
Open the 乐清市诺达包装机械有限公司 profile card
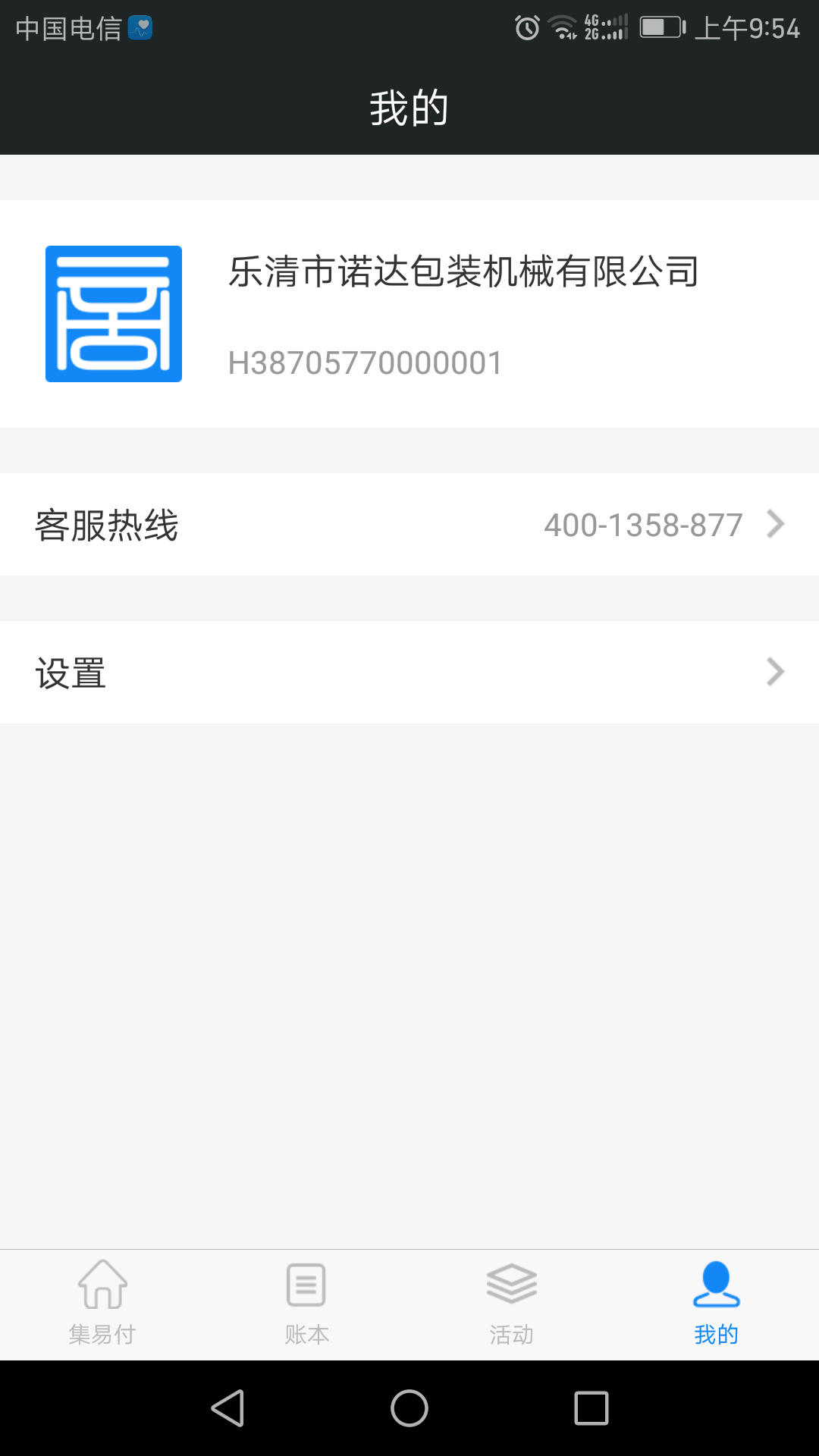[x=409, y=314]
